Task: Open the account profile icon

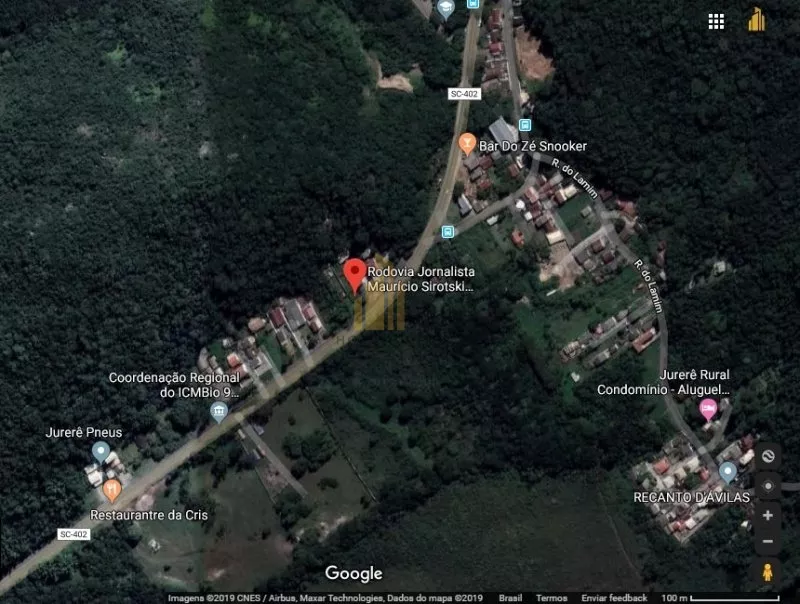Action: point(756,20)
